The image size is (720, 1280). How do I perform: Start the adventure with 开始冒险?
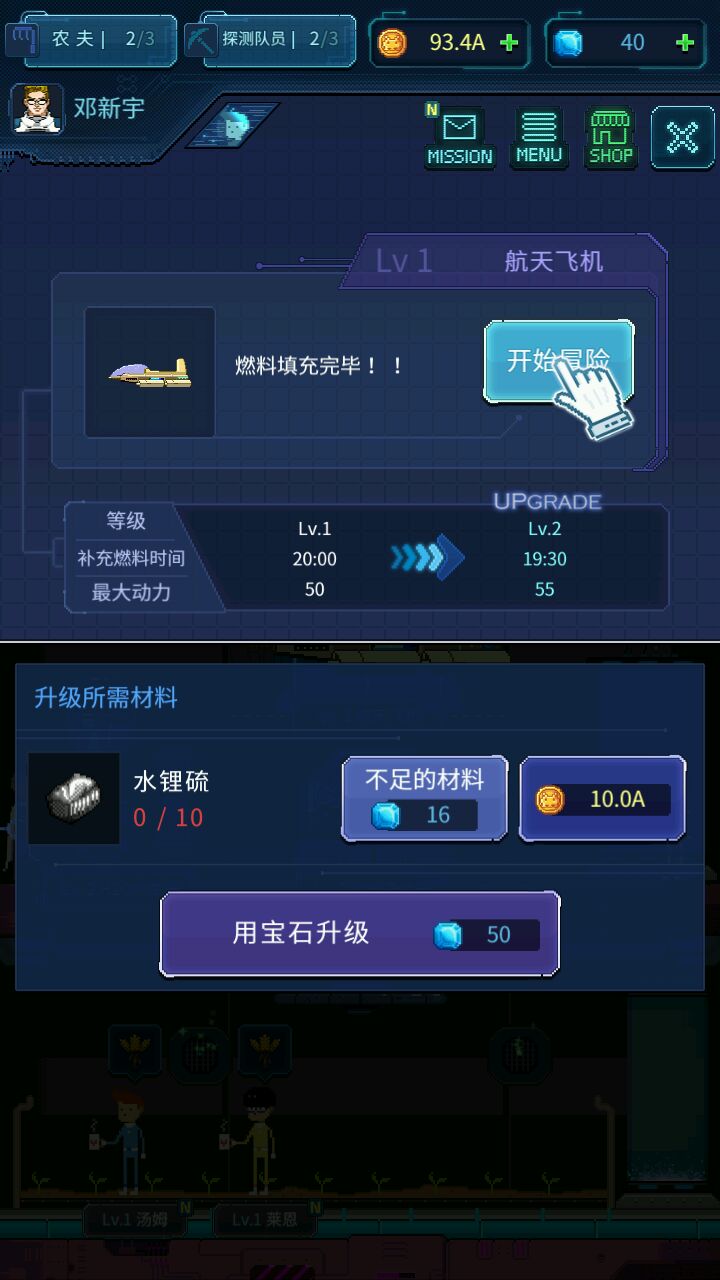[x=558, y=361]
